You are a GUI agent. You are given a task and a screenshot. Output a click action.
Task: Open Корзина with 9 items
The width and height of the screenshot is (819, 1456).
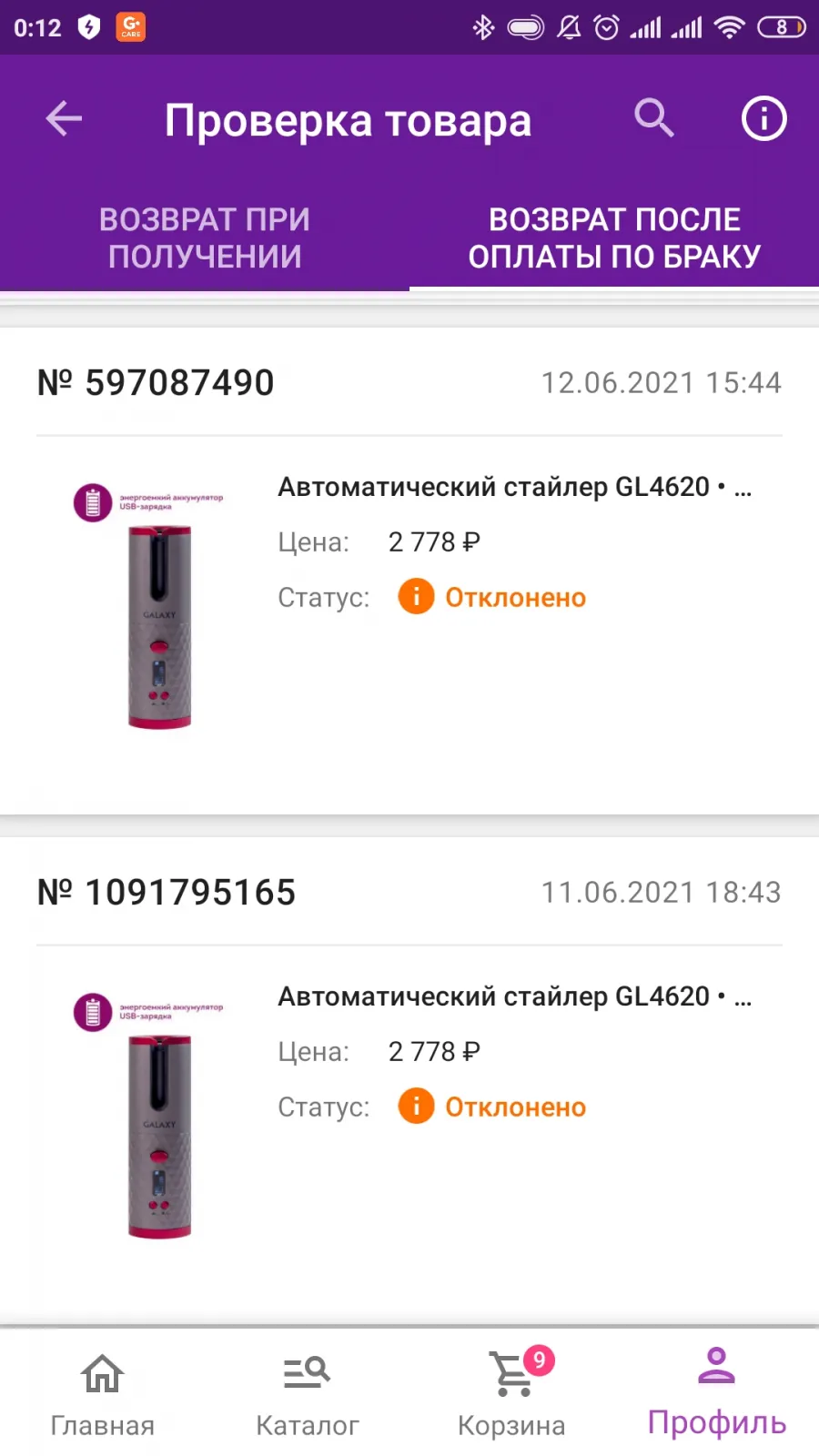pos(511,1394)
